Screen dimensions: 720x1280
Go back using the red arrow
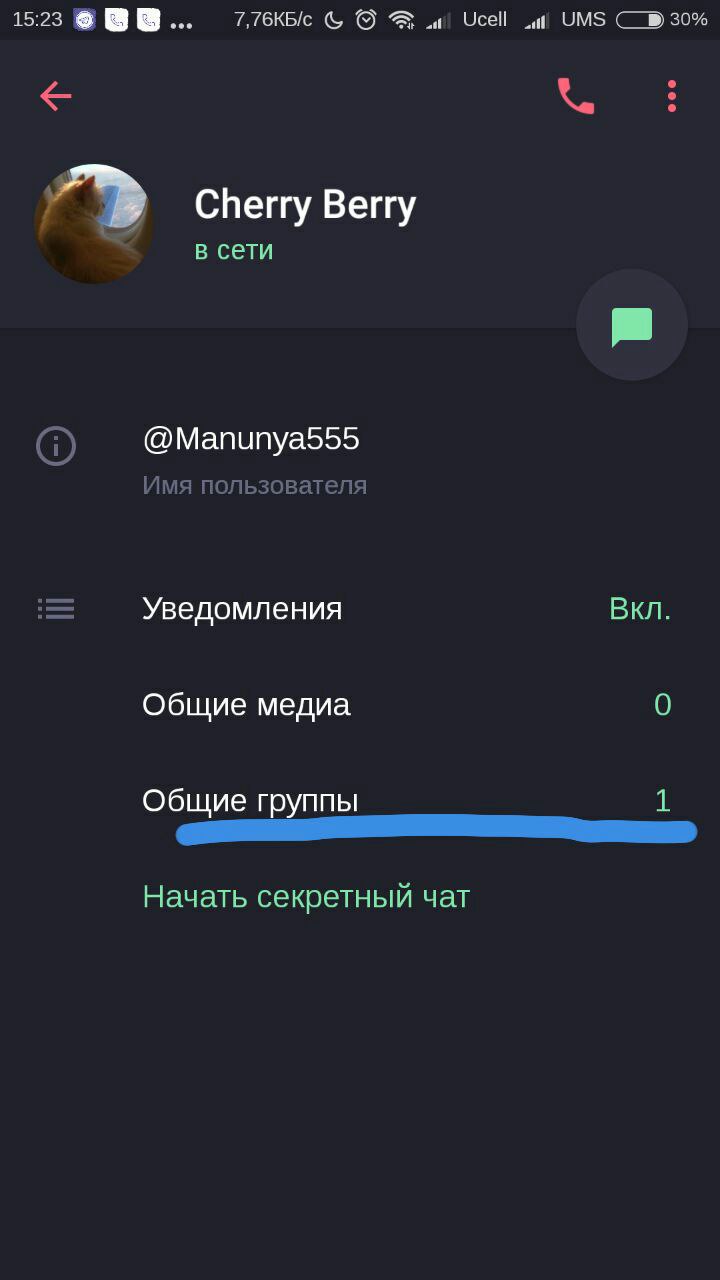click(56, 96)
